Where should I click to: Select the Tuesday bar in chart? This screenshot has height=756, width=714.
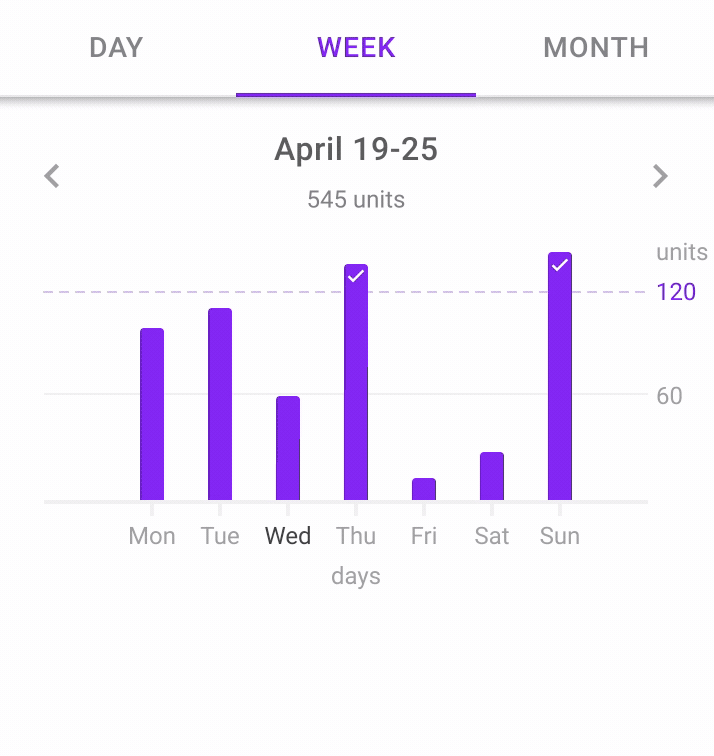pos(220,404)
